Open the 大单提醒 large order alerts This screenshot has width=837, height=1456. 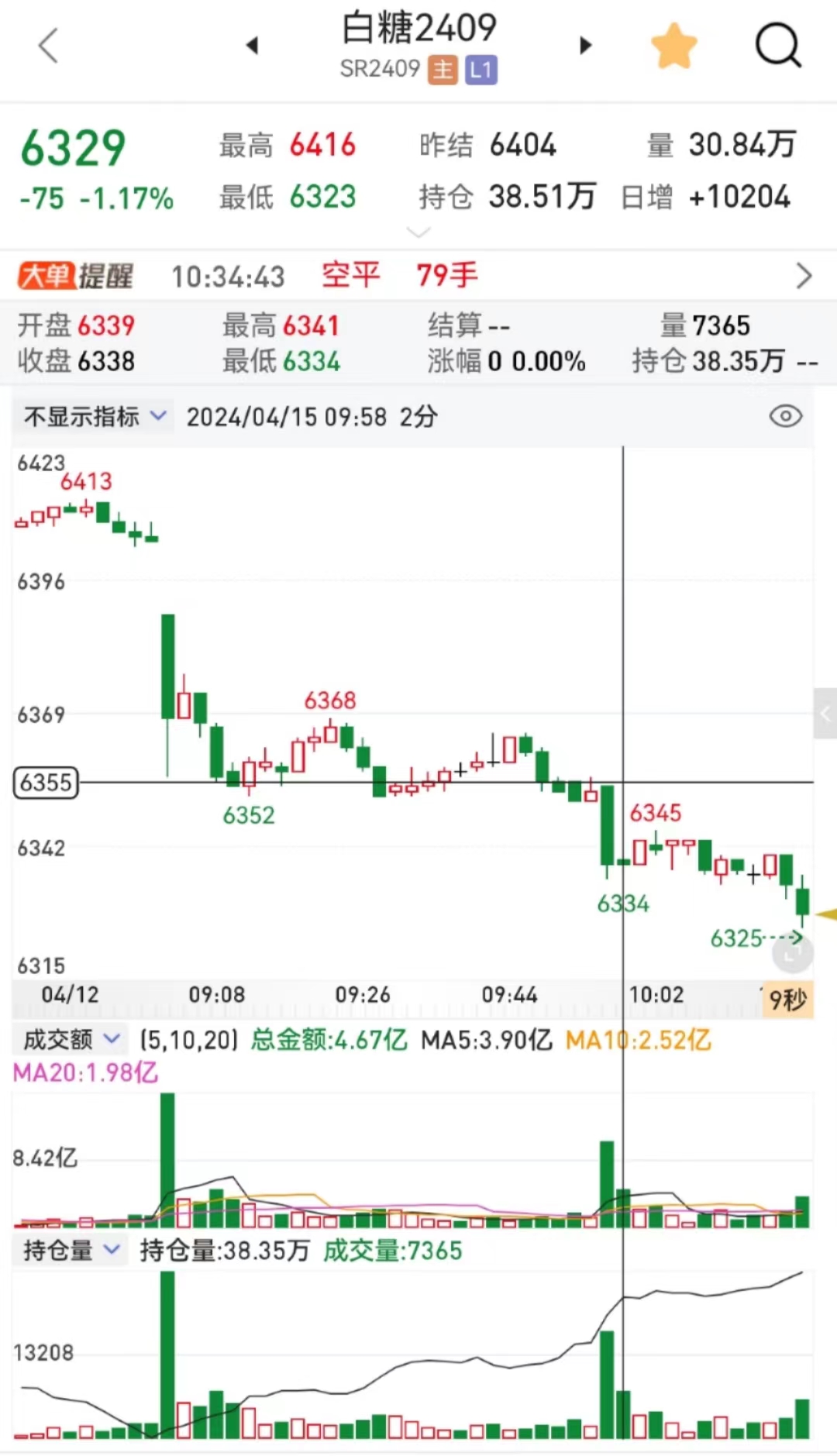click(76, 276)
